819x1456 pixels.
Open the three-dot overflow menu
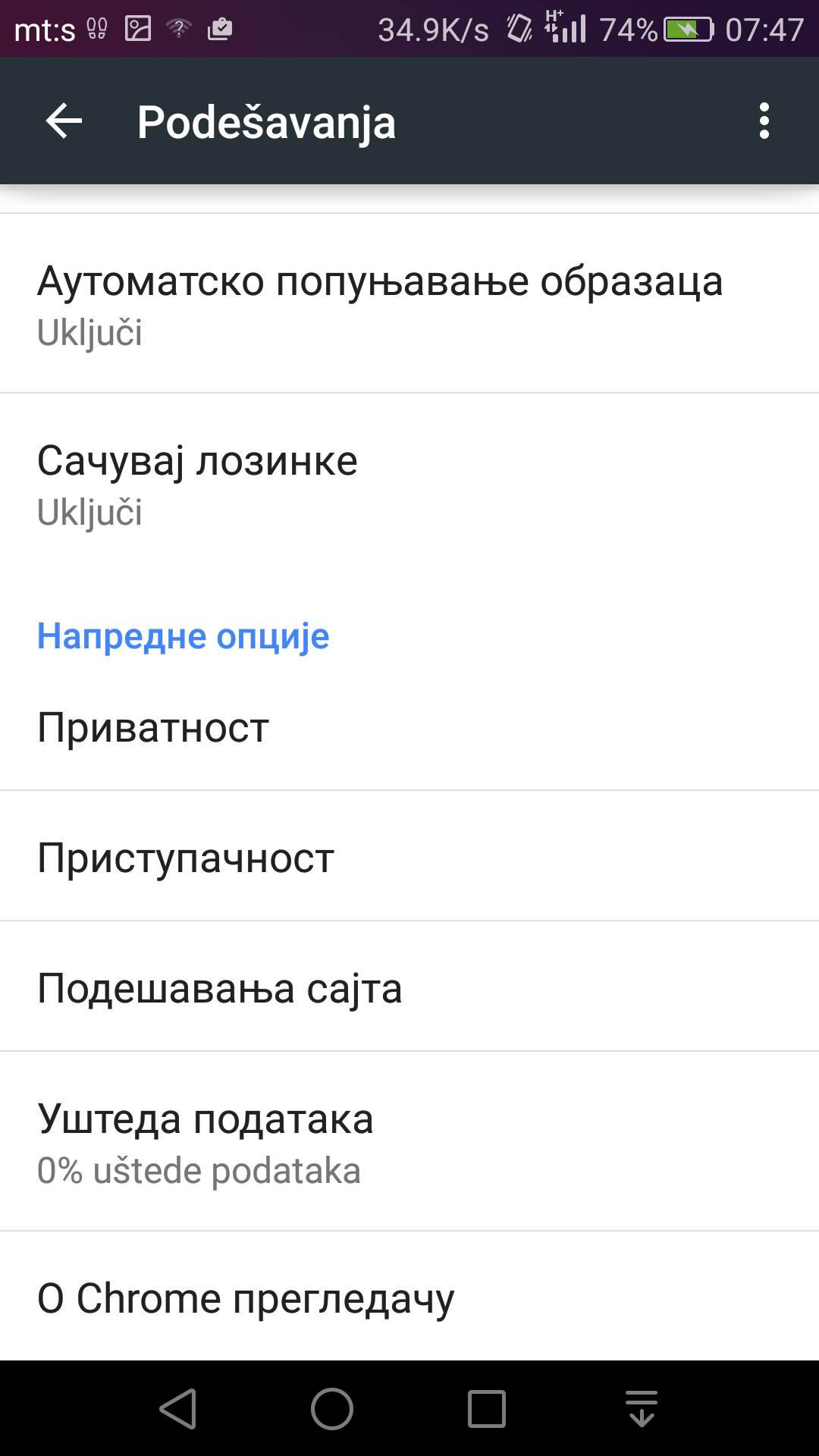(764, 121)
